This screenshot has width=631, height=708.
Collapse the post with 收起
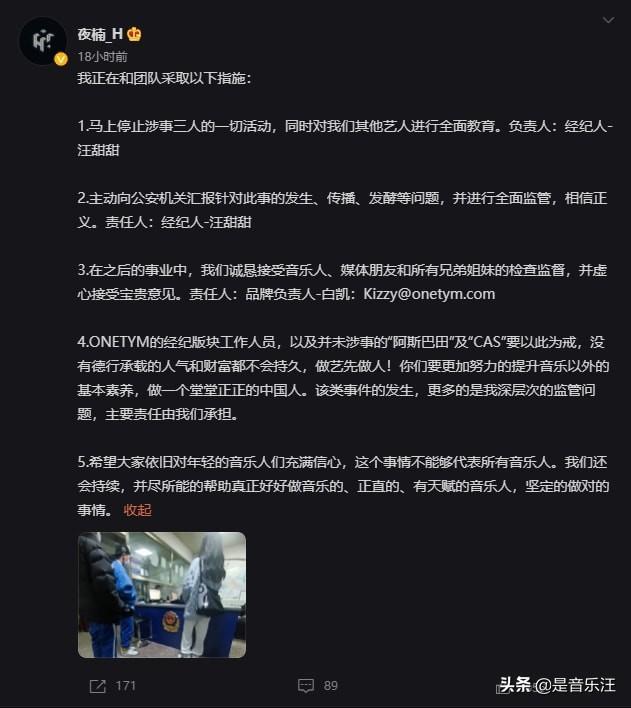(x=137, y=509)
